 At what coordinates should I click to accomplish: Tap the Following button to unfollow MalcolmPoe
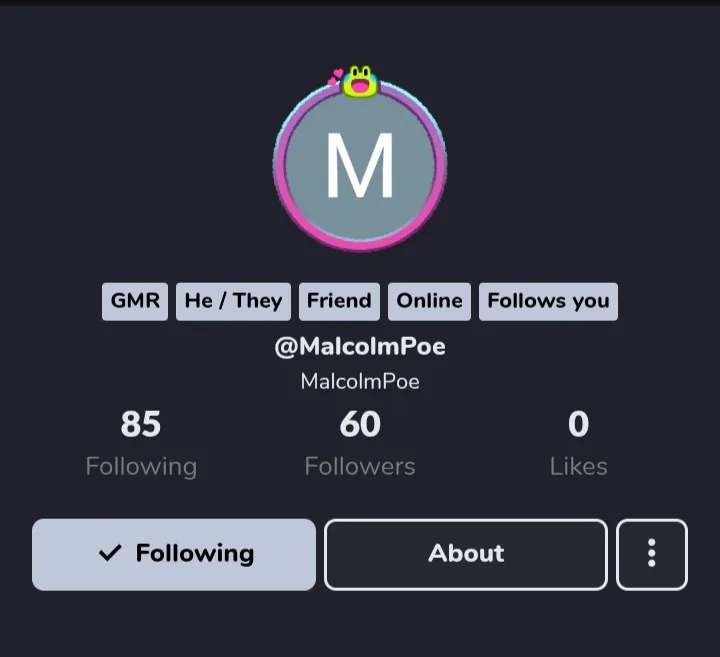tap(174, 554)
